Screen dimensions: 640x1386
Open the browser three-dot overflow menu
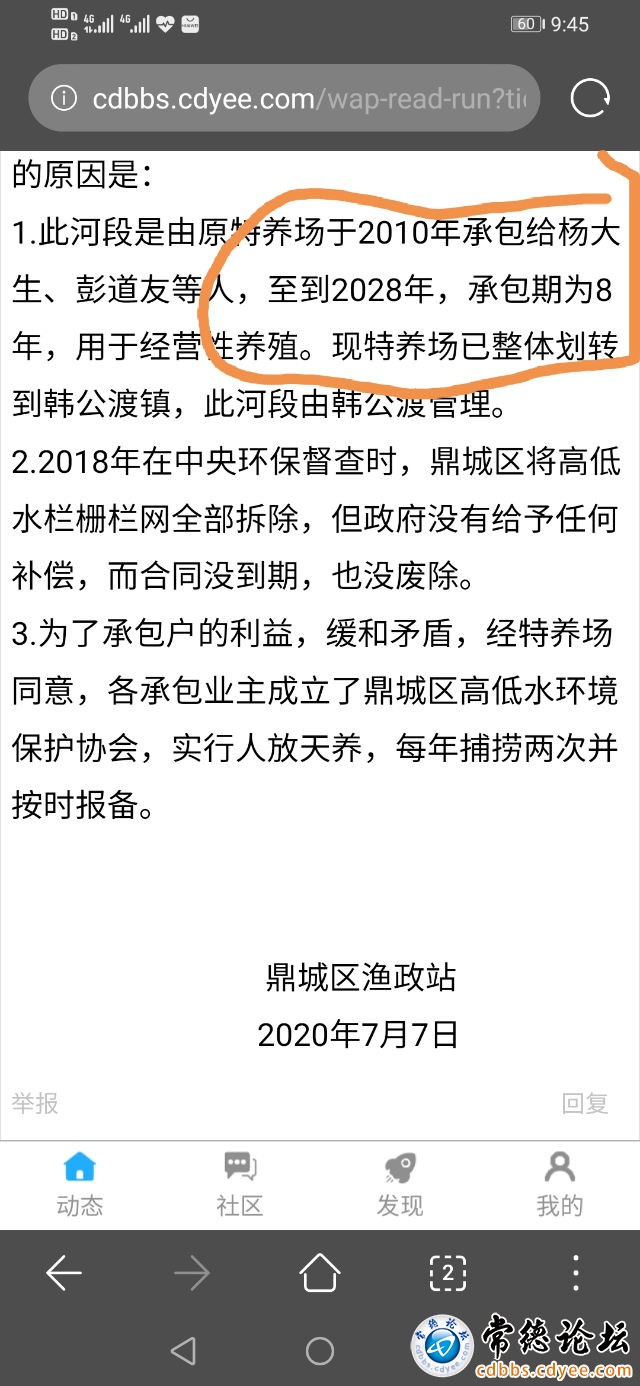click(x=575, y=1273)
